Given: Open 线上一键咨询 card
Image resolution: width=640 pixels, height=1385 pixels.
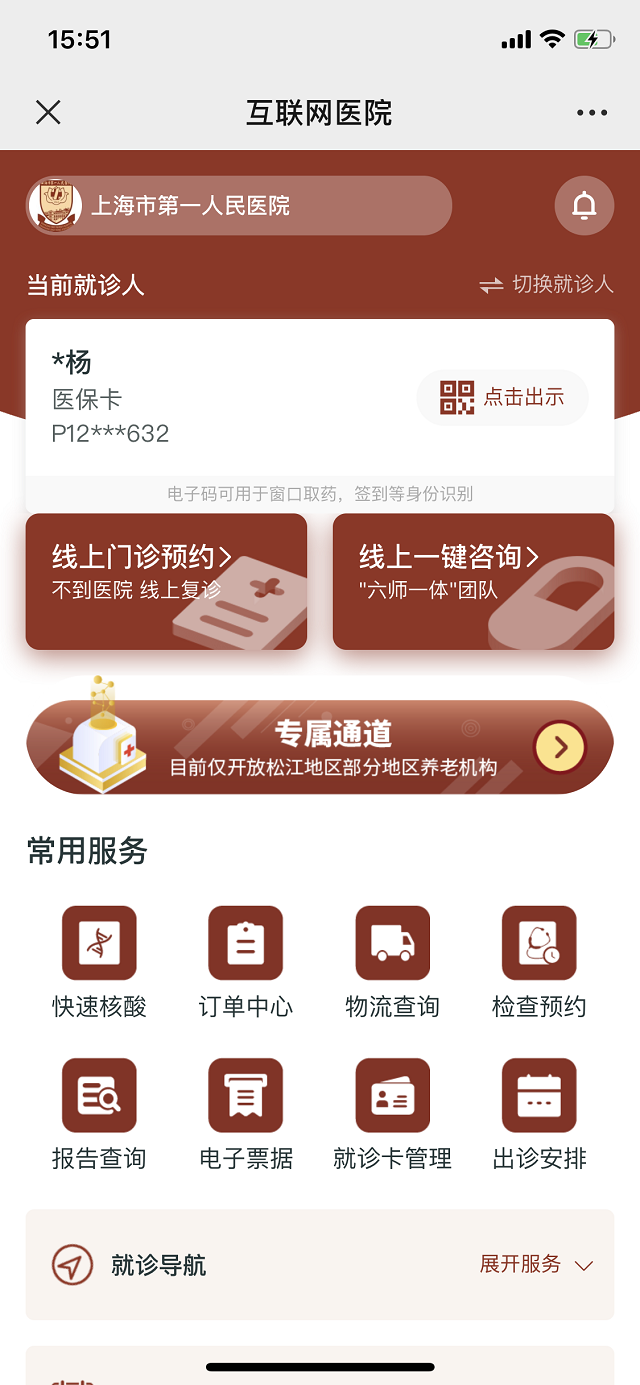Looking at the screenshot, I should pyautogui.click(x=473, y=581).
